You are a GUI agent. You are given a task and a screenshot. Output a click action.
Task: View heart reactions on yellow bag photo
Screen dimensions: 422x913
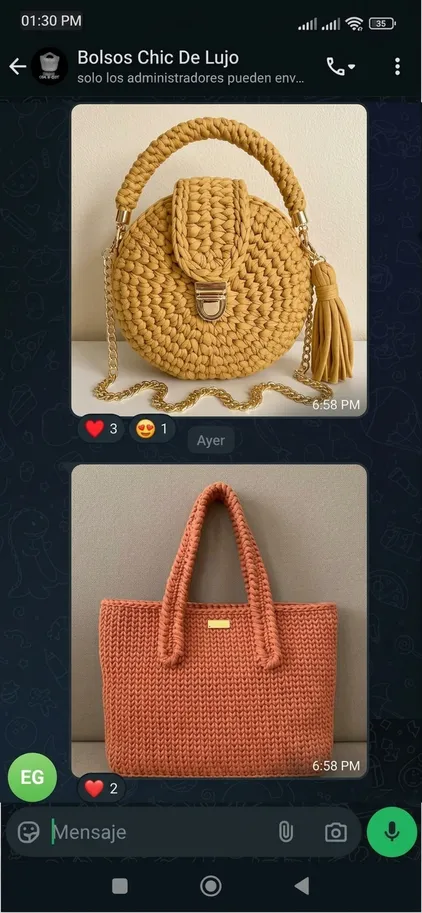click(x=101, y=430)
